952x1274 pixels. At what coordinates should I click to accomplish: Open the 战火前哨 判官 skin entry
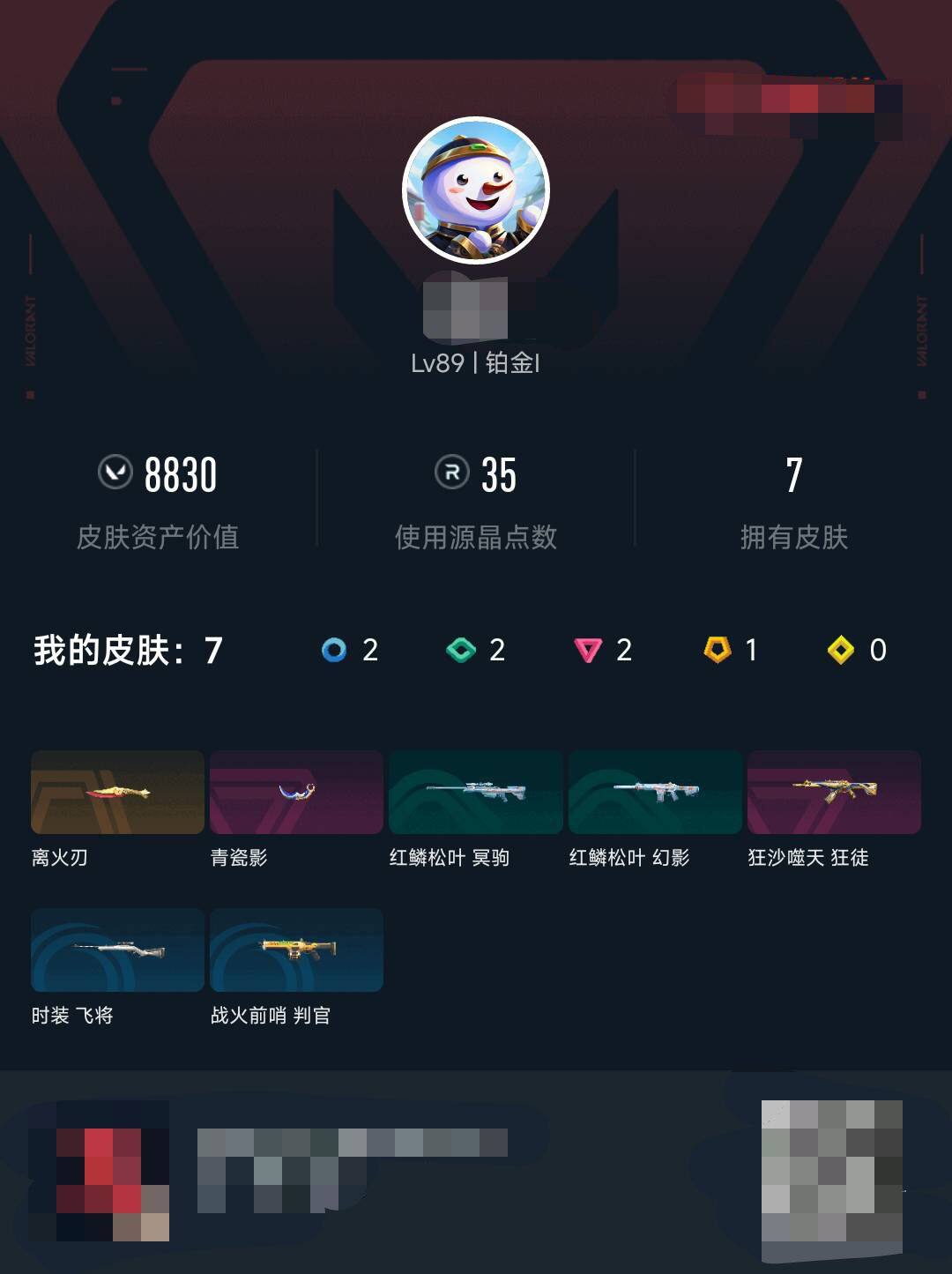point(298,950)
